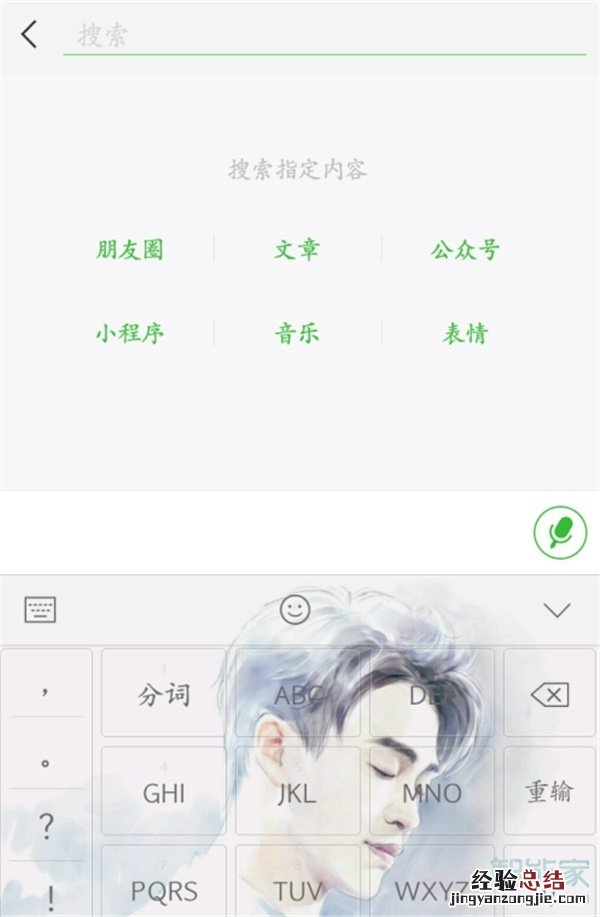The width and height of the screenshot is (600, 917).
Task: Tap the 分词 key
Action: point(164,694)
